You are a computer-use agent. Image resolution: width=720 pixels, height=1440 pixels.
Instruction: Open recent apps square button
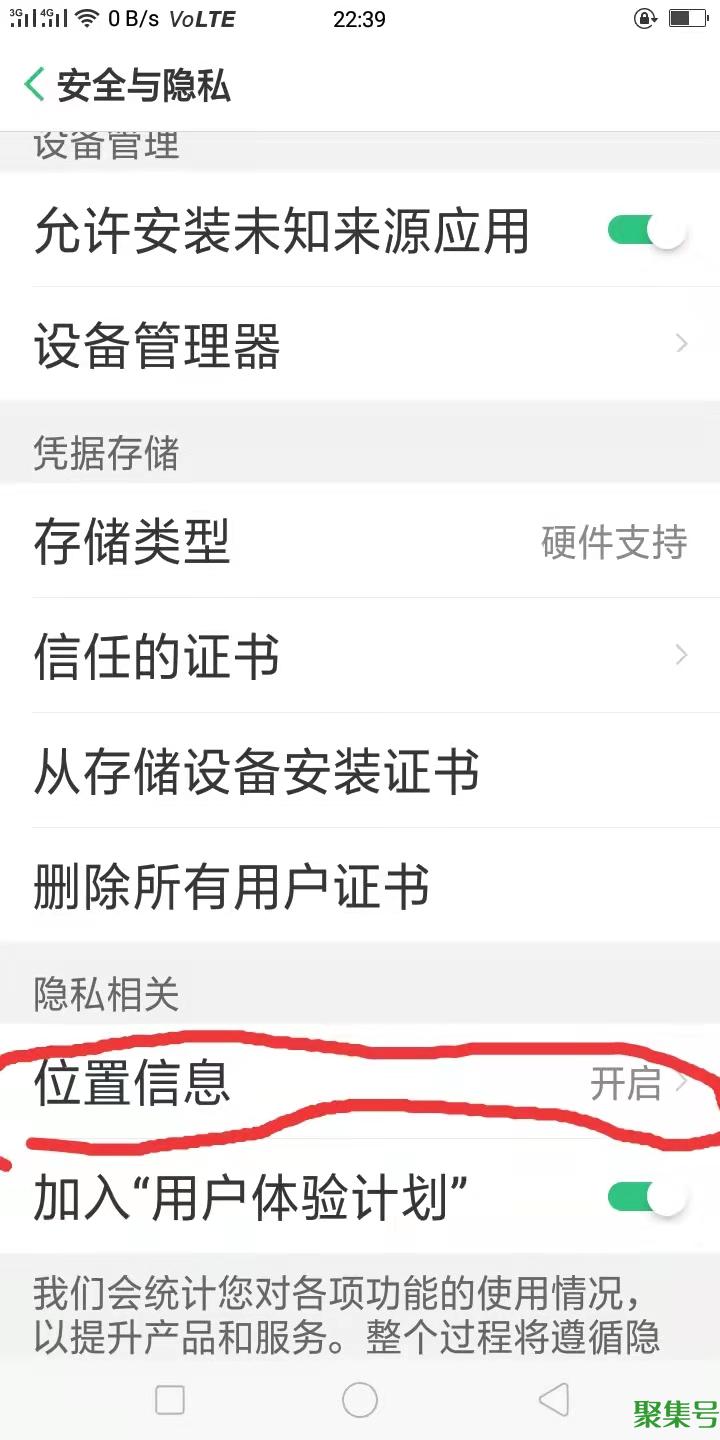tap(170, 1400)
